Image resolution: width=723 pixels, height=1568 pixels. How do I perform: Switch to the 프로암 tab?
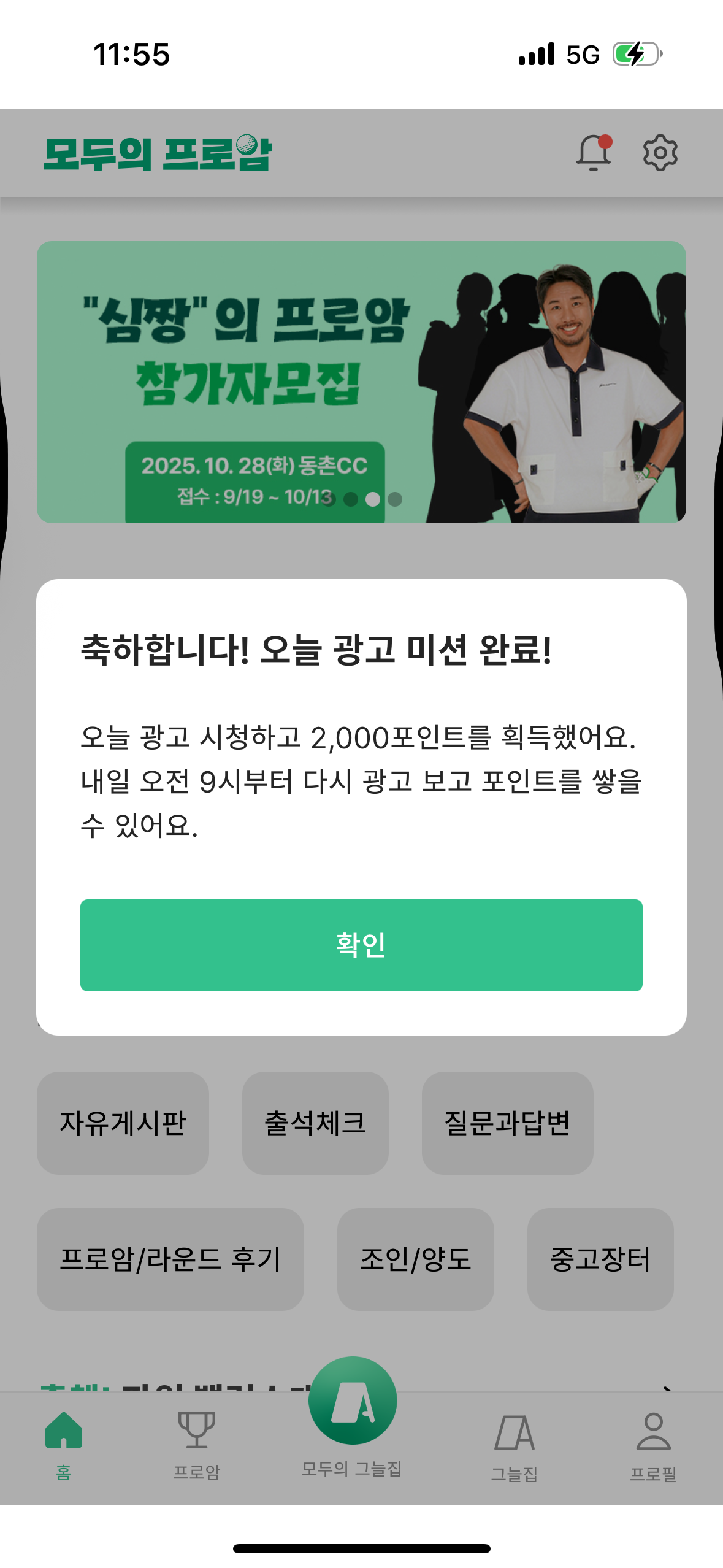pyautogui.click(x=196, y=1445)
